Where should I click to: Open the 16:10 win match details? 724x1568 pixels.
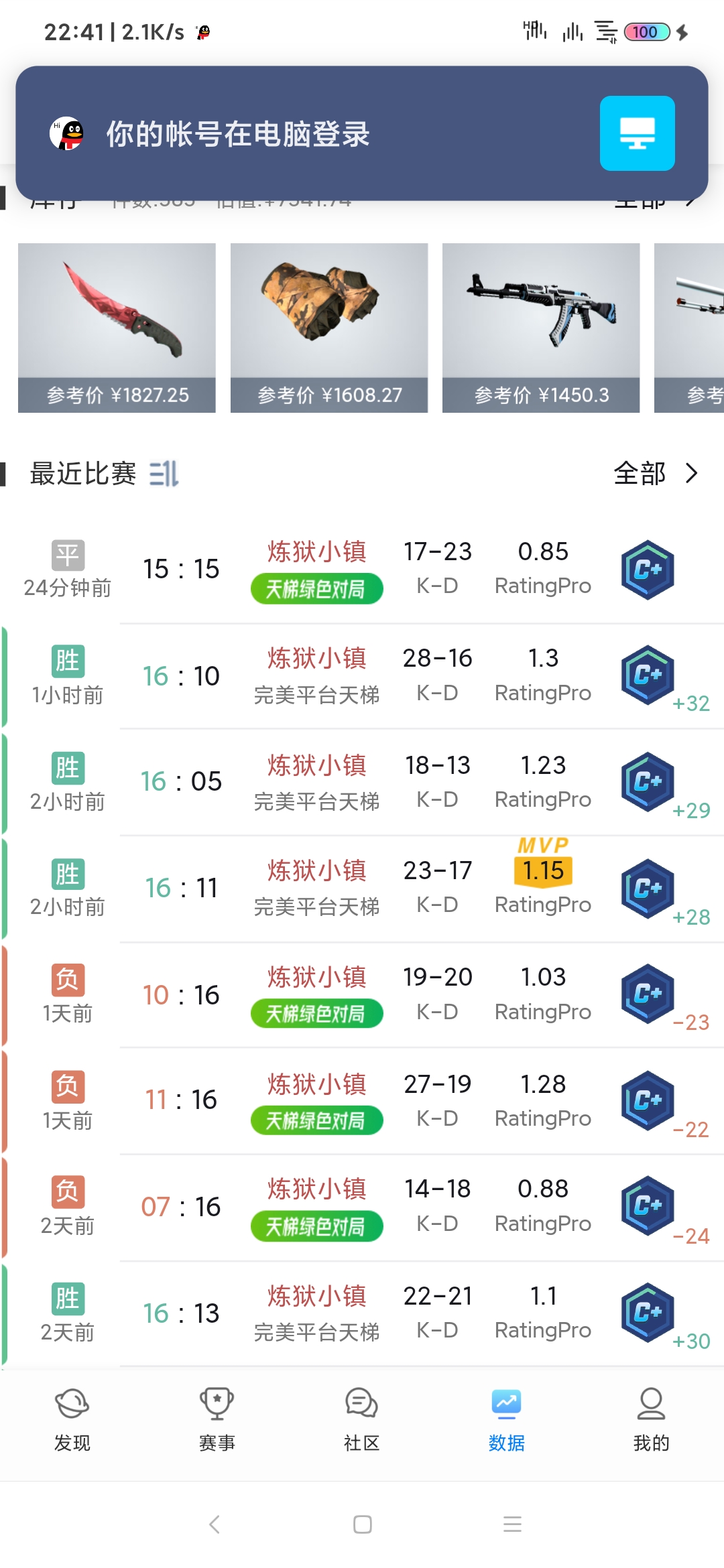[x=362, y=675]
